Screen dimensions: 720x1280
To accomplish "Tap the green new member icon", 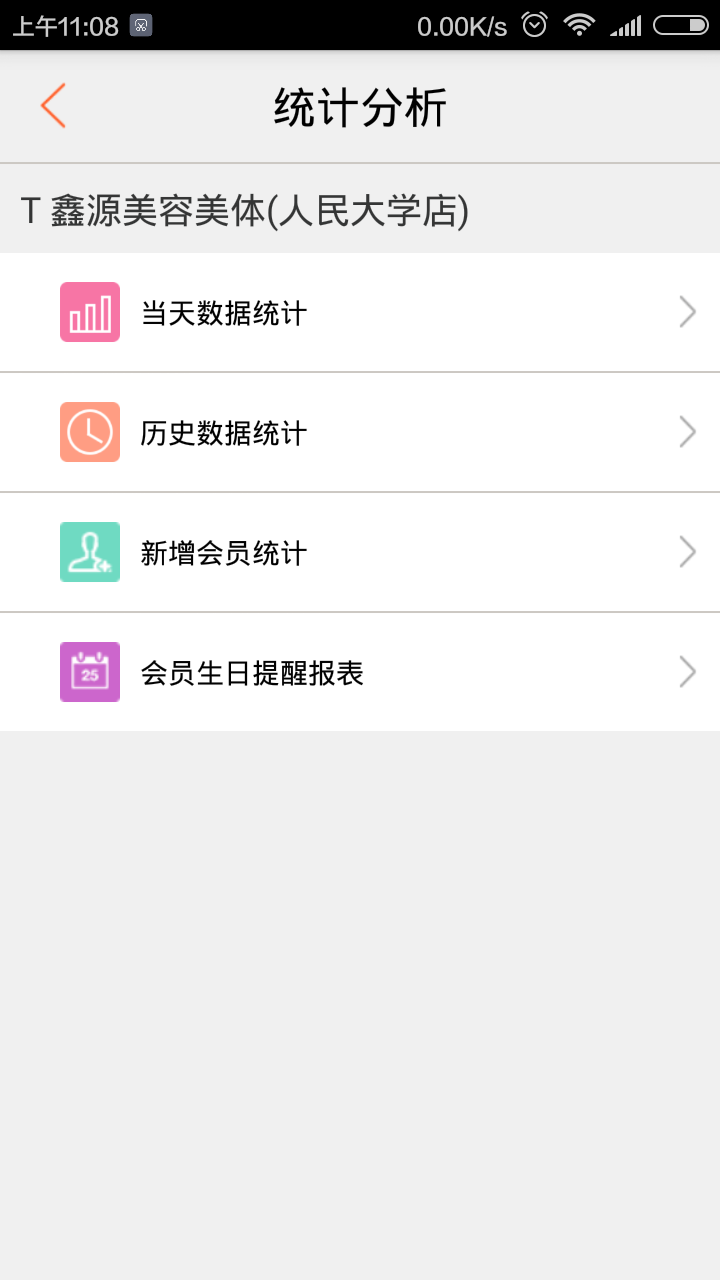I will pyautogui.click(x=88, y=551).
